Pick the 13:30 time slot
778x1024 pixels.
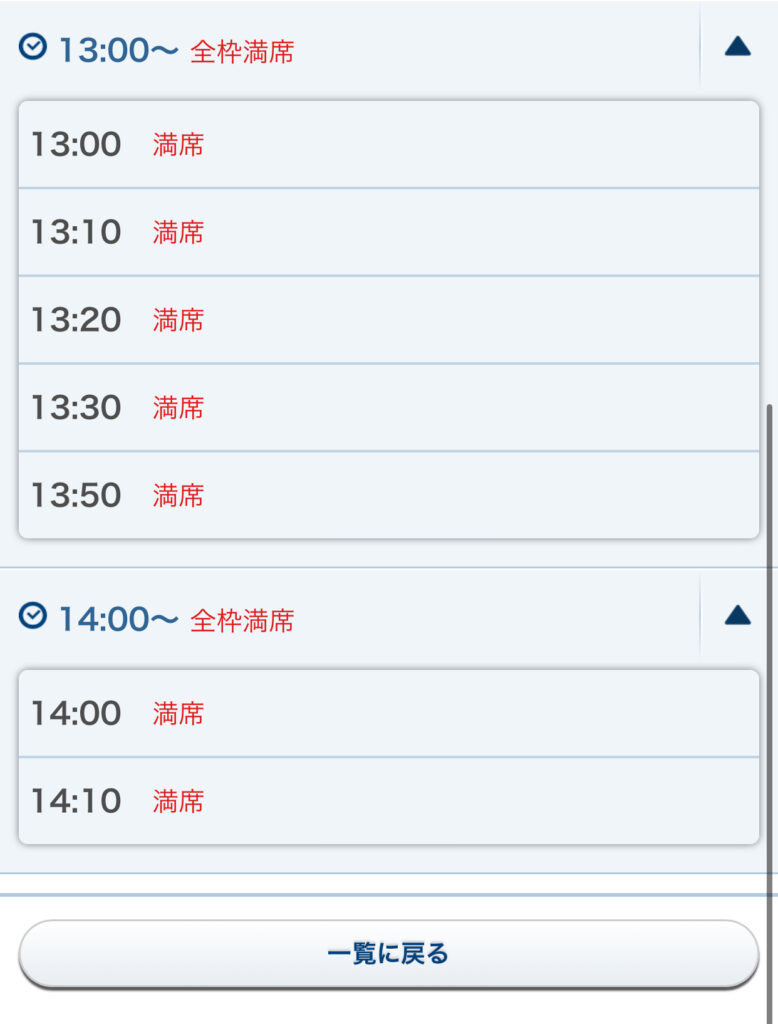388,408
